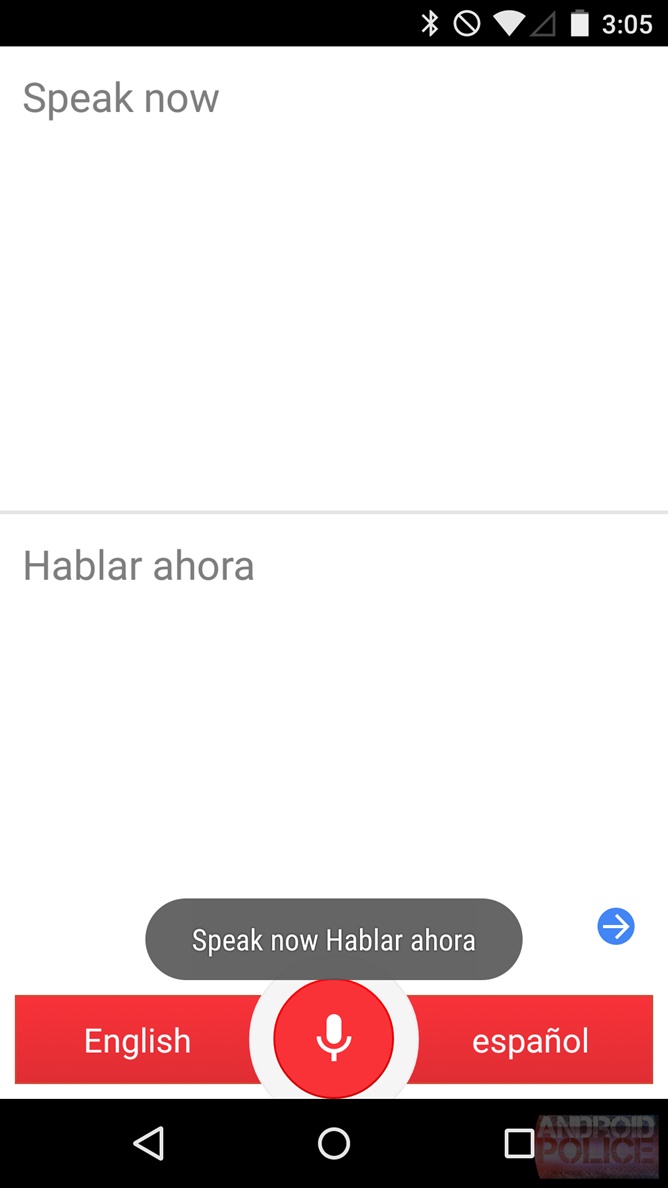Open recent apps from the navigation bar
Viewport: 668px width, 1188px height.
[519, 1143]
